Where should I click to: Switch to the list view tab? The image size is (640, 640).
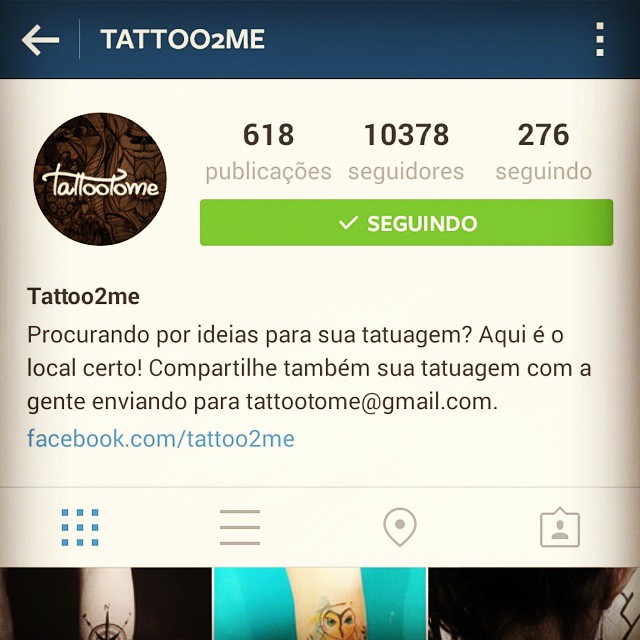pyautogui.click(x=240, y=527)
